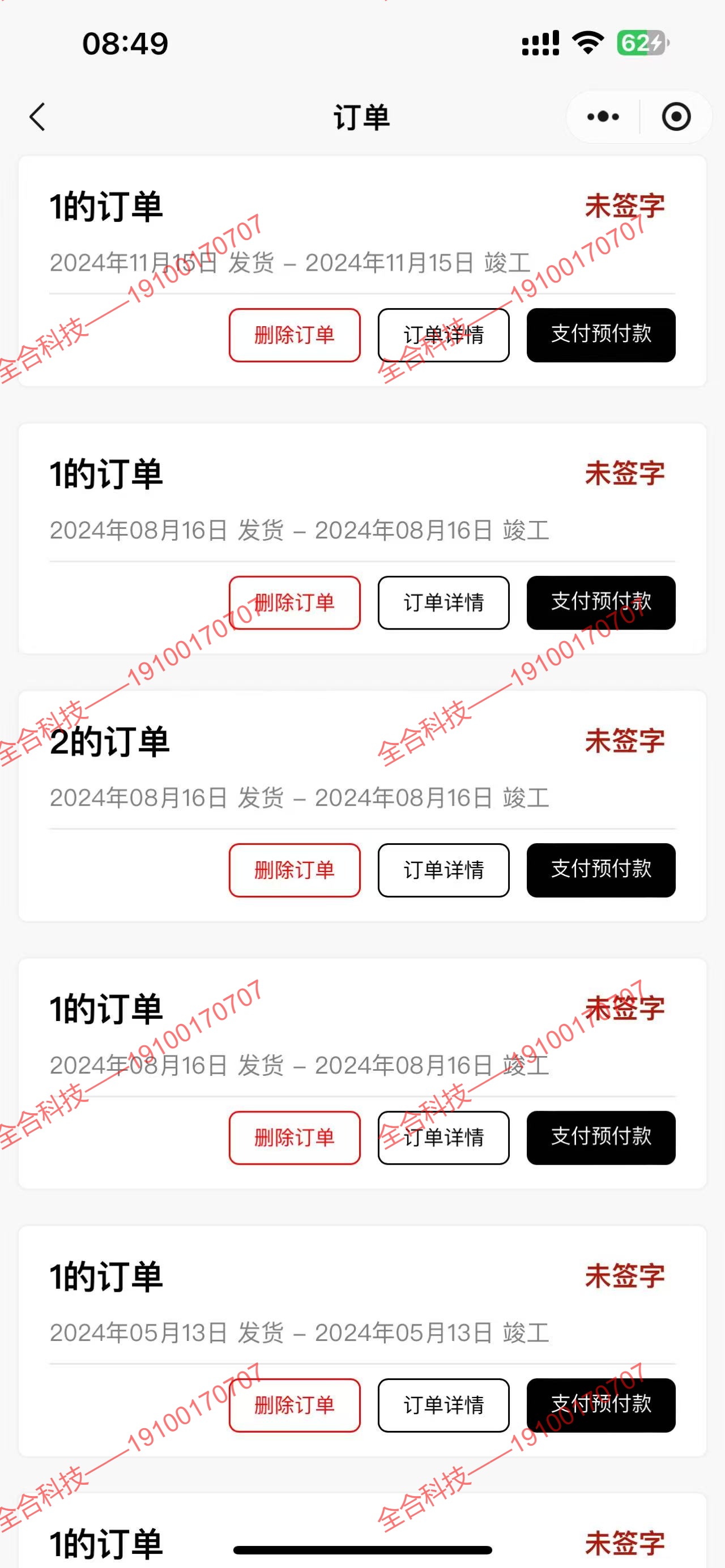Tap 删除订单 on the 2024年11月15日 order
The width and height of the screenshot is (725, 1568).
click(295, 335)
